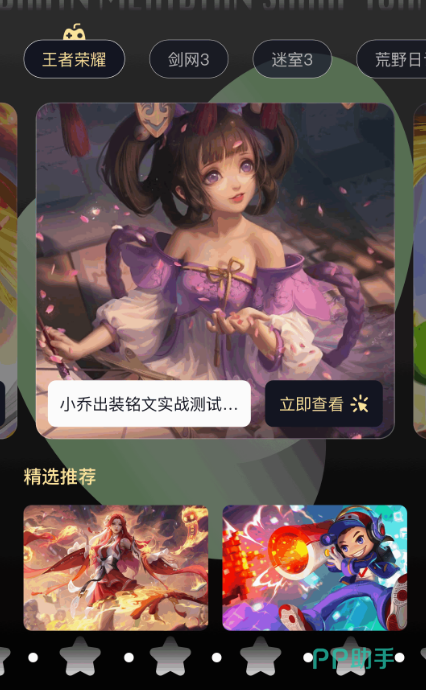Open the featured Xiao Qiao guide card
The image size is (426, 690).
(x=215, y=271)
